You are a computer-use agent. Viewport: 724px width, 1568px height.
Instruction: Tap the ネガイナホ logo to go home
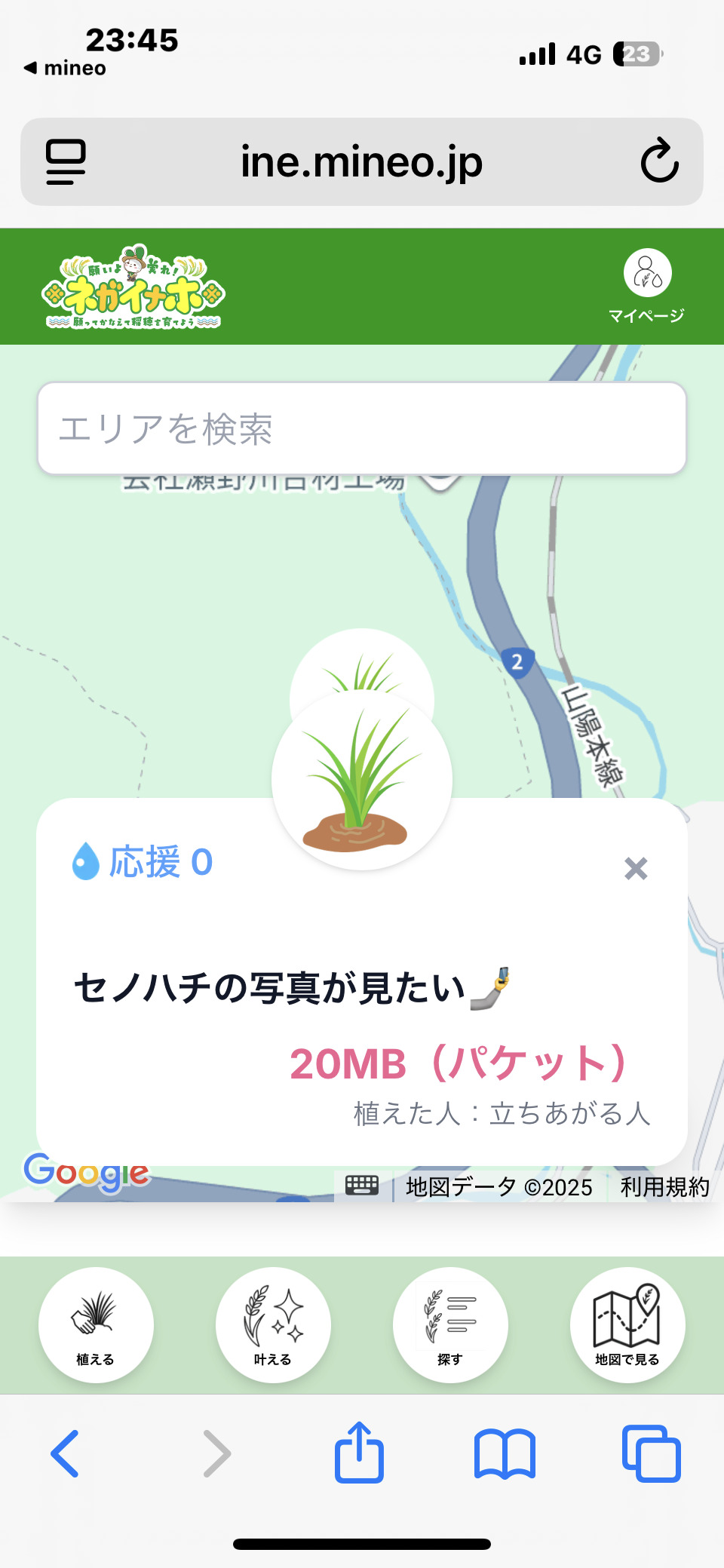click(x=133, y=287)
